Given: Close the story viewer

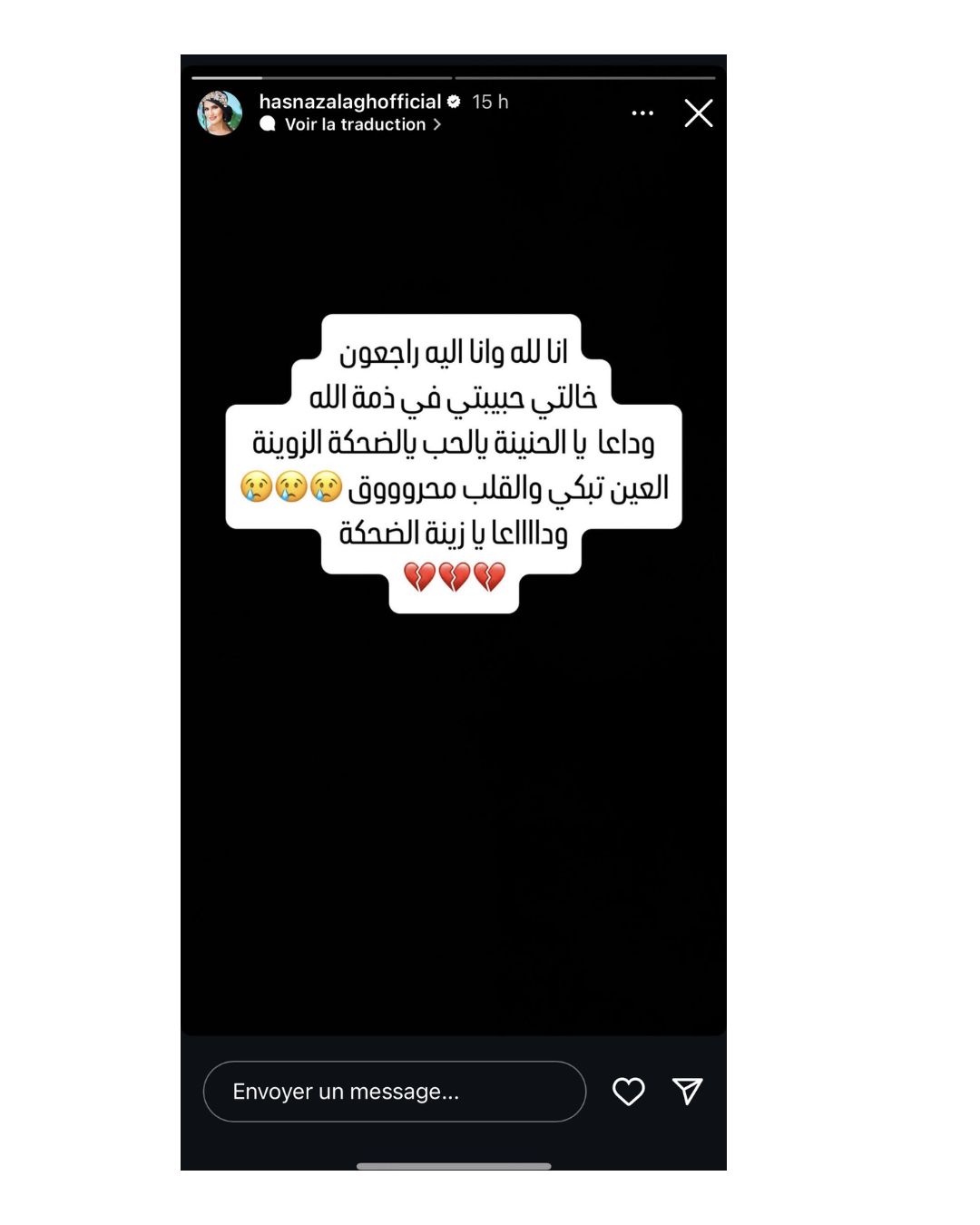Looking at the screenshot, I should tap(698, 113).
